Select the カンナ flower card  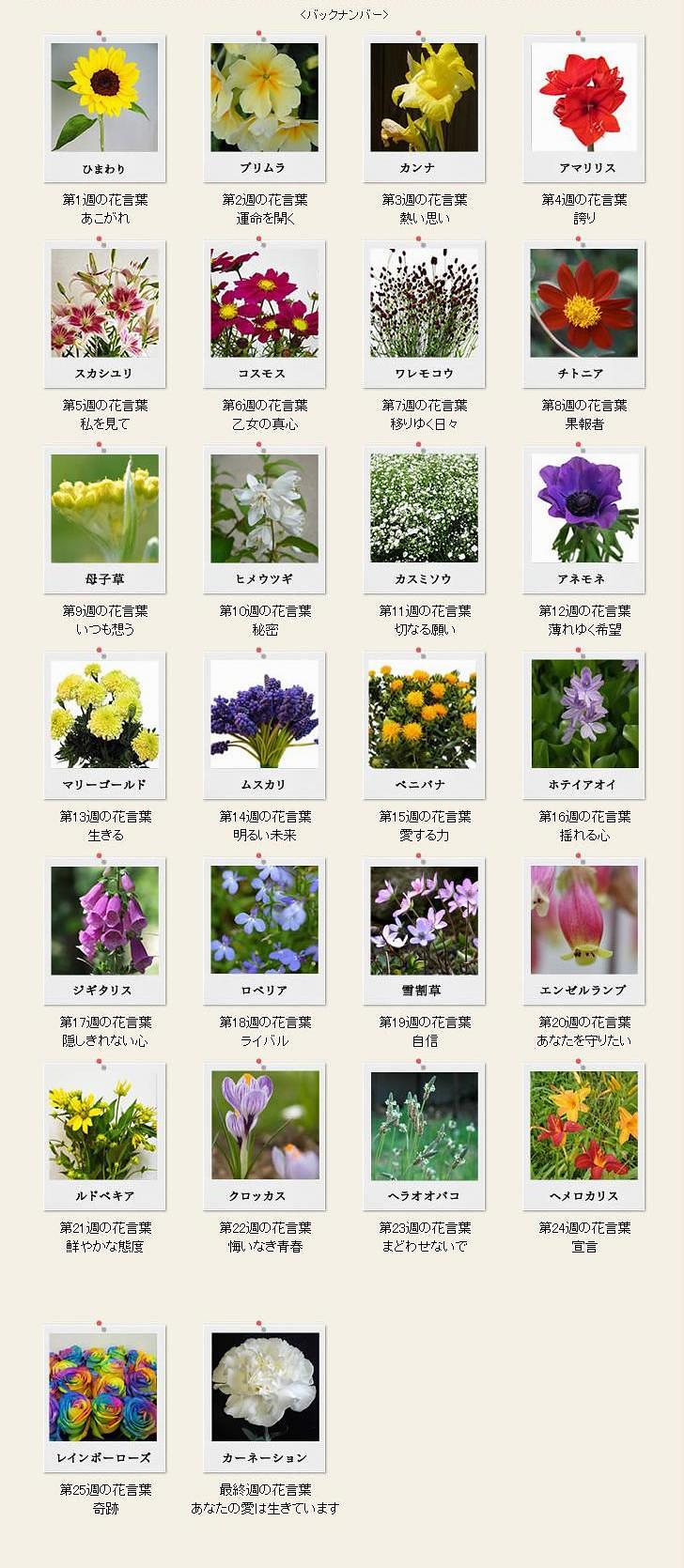click(x=424, y=108)
